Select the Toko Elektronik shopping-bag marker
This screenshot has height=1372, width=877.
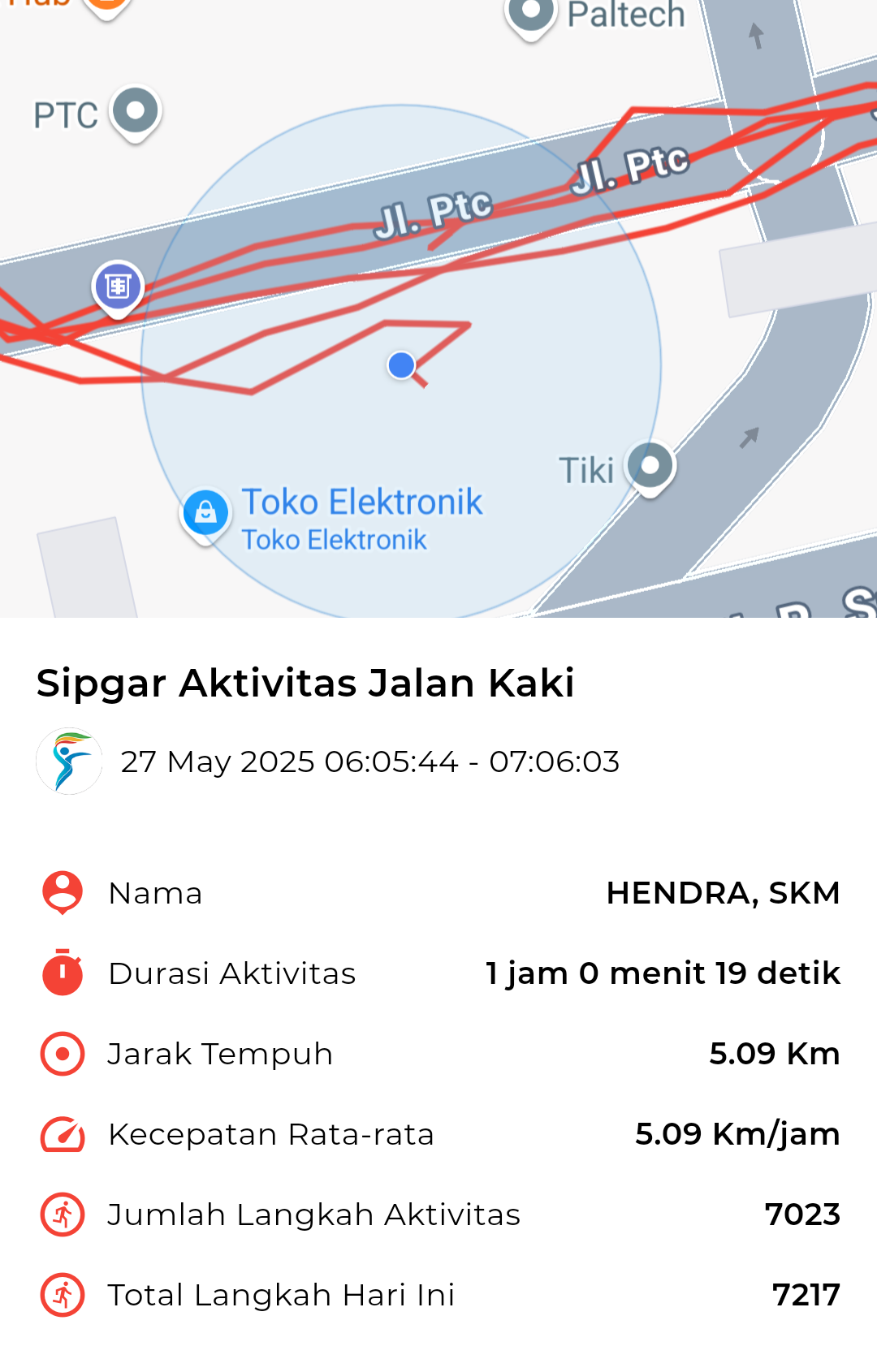[205, 511]
